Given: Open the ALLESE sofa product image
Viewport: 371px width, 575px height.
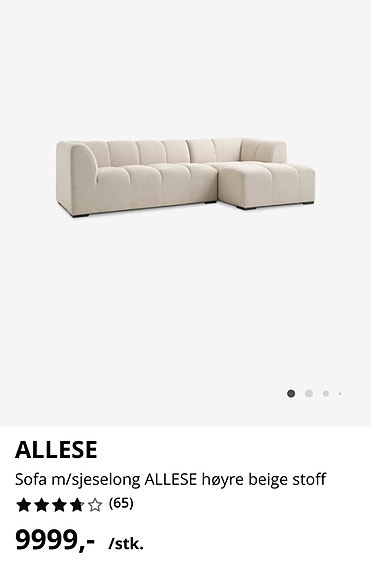Looking at the screenshot, I should [186, 177].
